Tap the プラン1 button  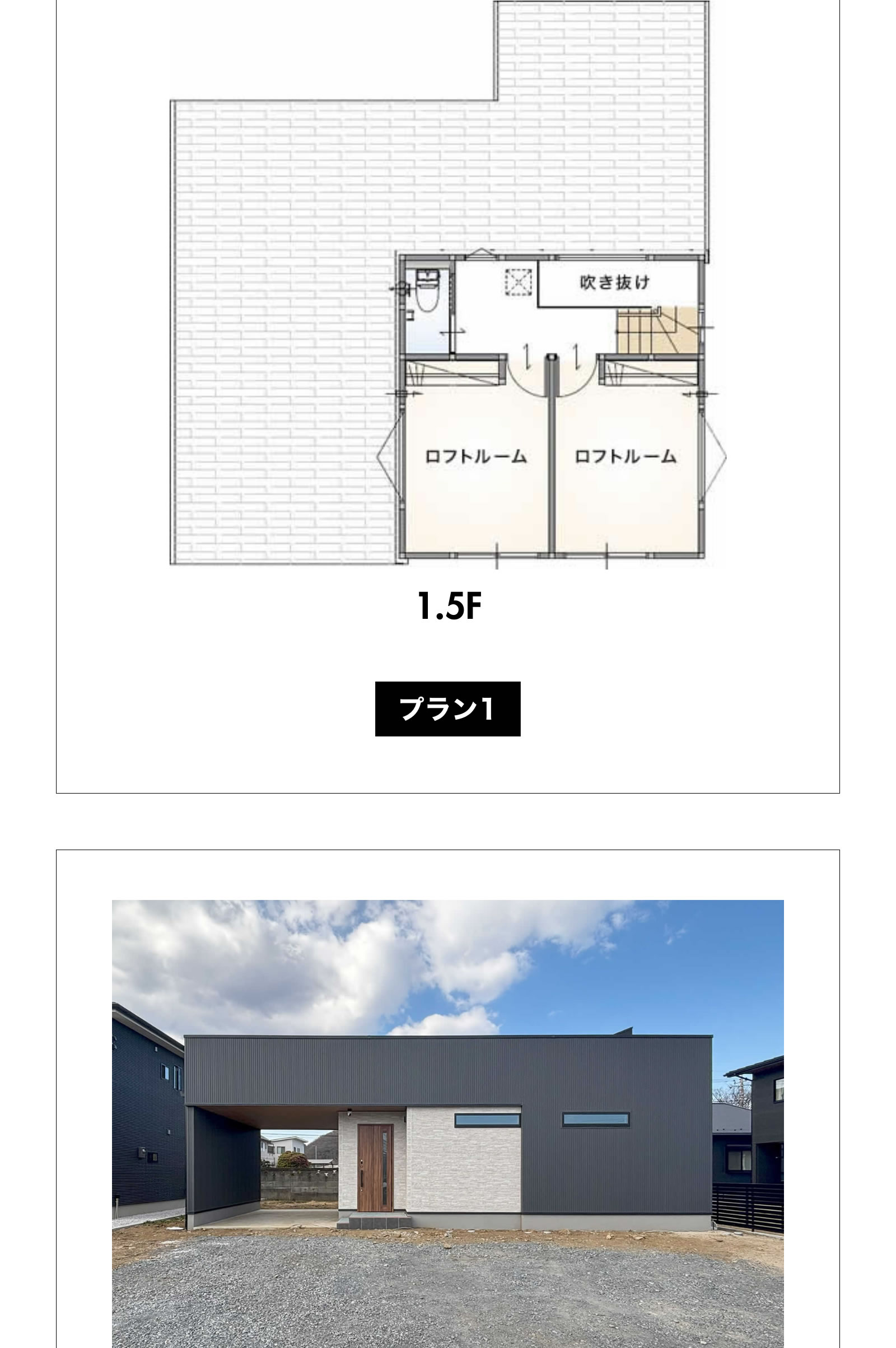point(447,708)
